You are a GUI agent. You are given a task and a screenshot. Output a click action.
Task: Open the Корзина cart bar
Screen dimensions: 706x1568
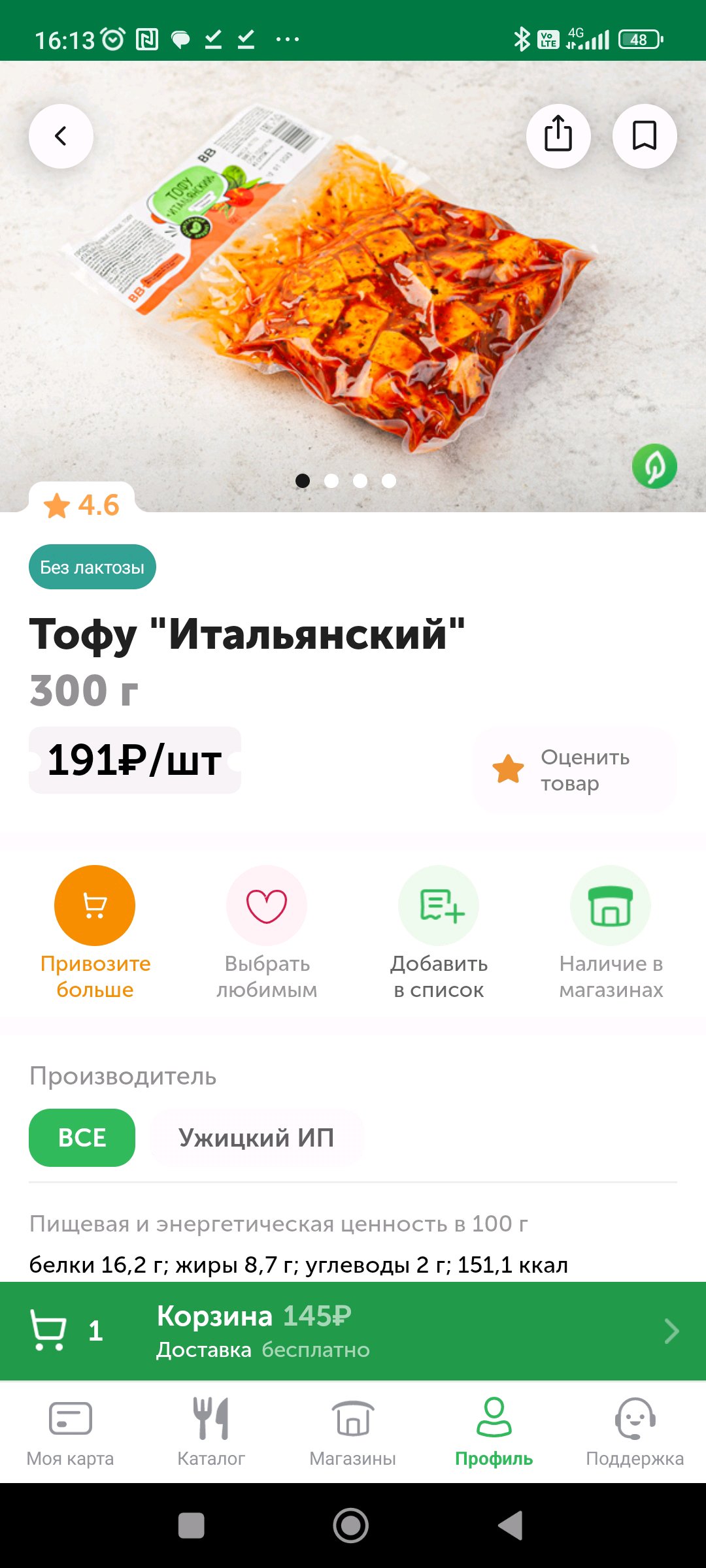(353, 1331)
